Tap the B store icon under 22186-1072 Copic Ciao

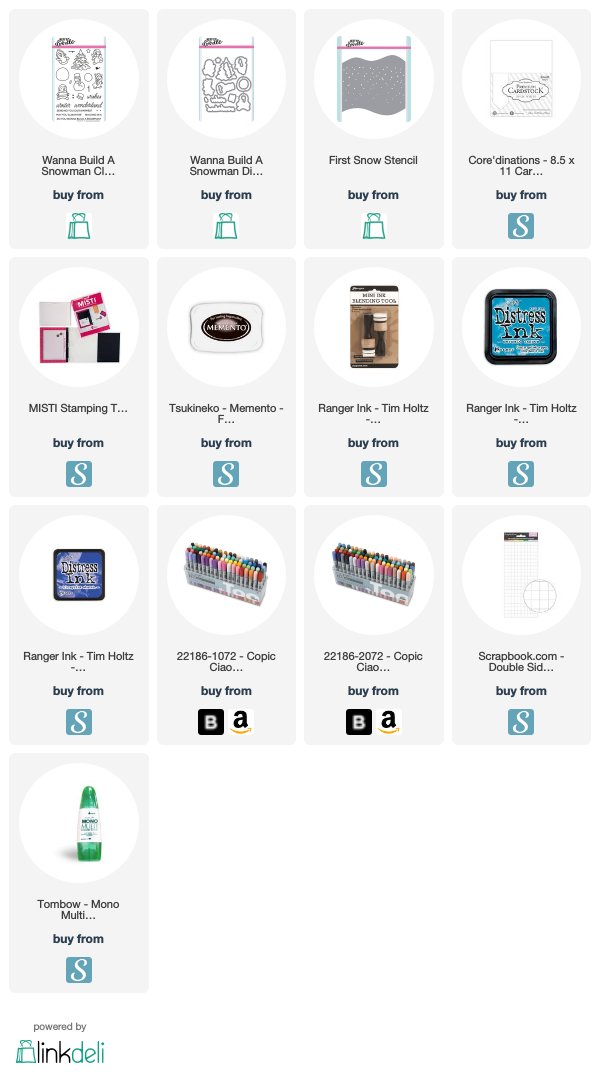[x=211, y=722]
